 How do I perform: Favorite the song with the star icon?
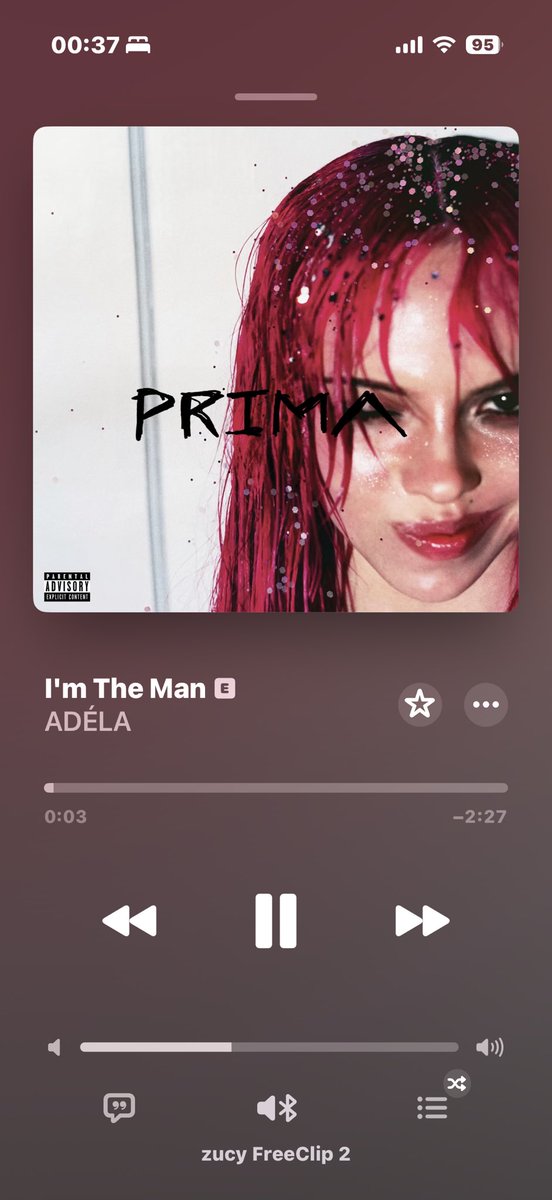(x=420, y=704)
